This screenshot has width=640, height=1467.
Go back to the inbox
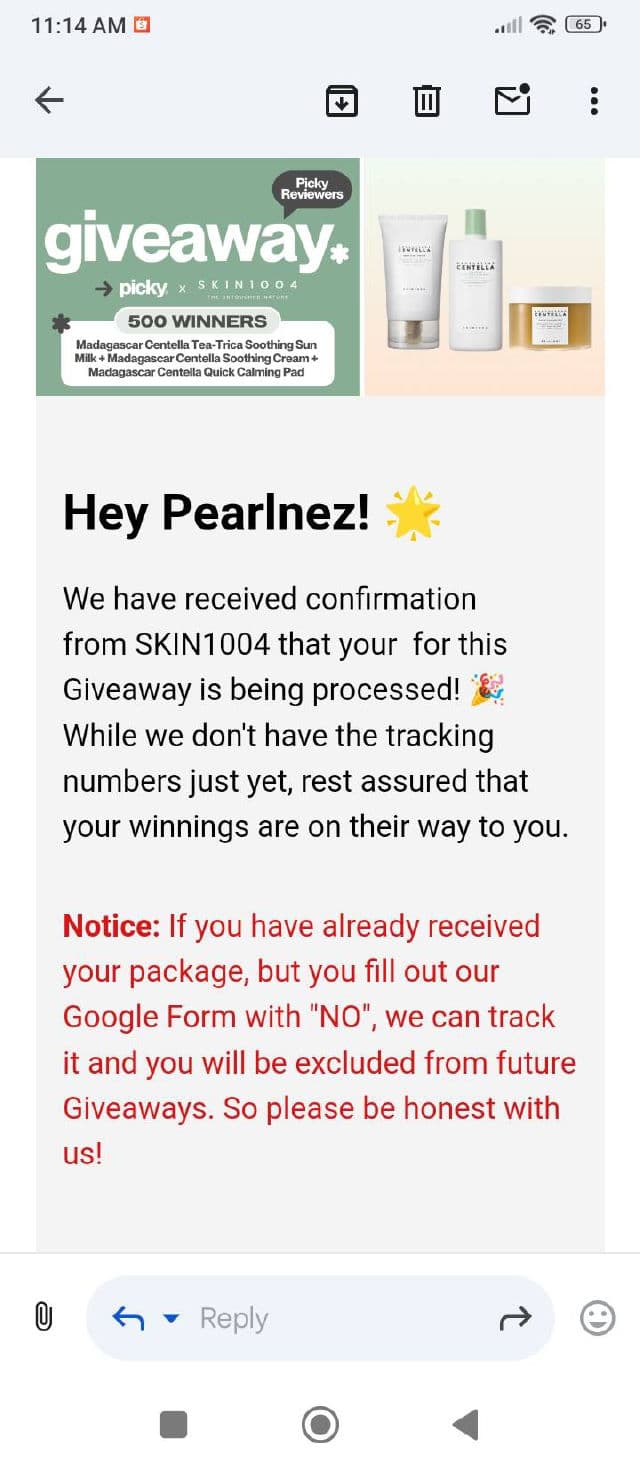pyautogui.click(x=49, y=100)
